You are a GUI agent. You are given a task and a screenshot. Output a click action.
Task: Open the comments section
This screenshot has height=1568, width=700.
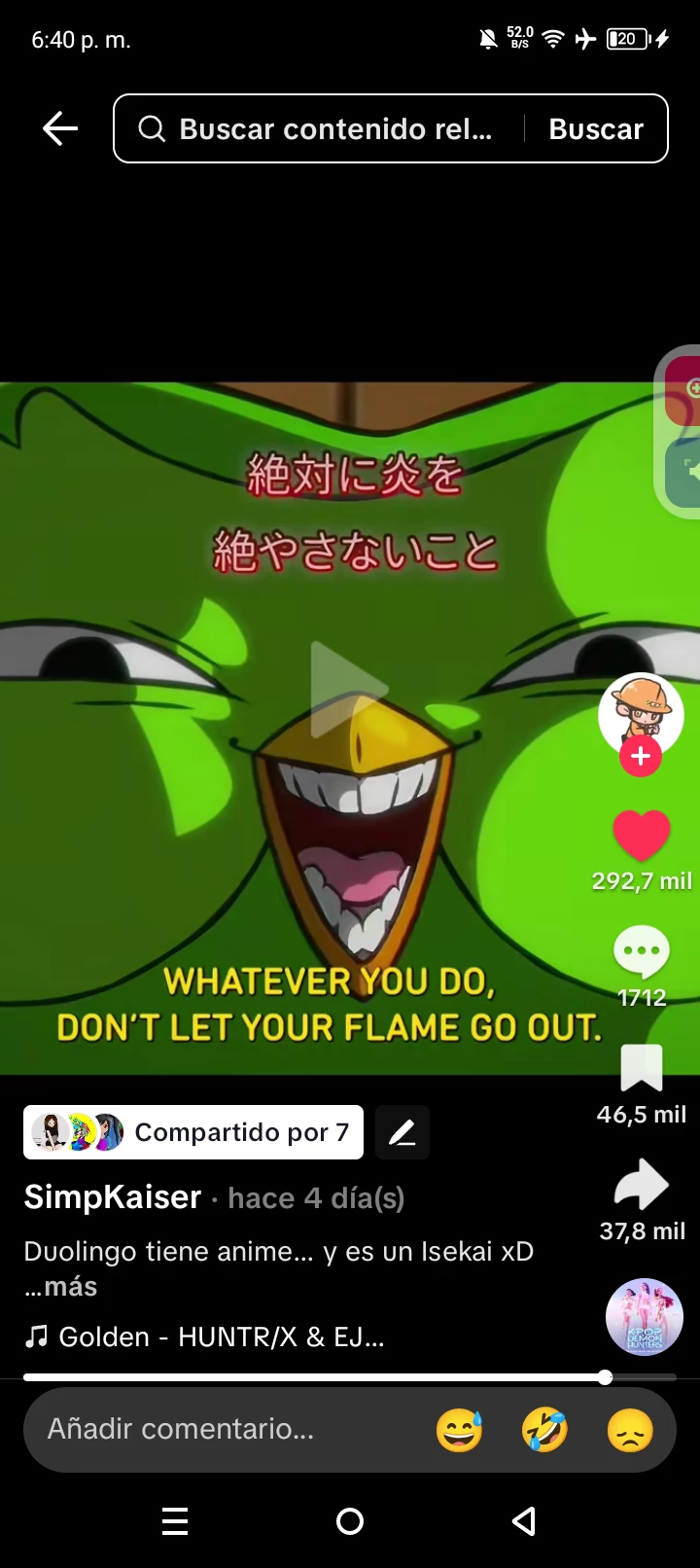click(641, 953)
